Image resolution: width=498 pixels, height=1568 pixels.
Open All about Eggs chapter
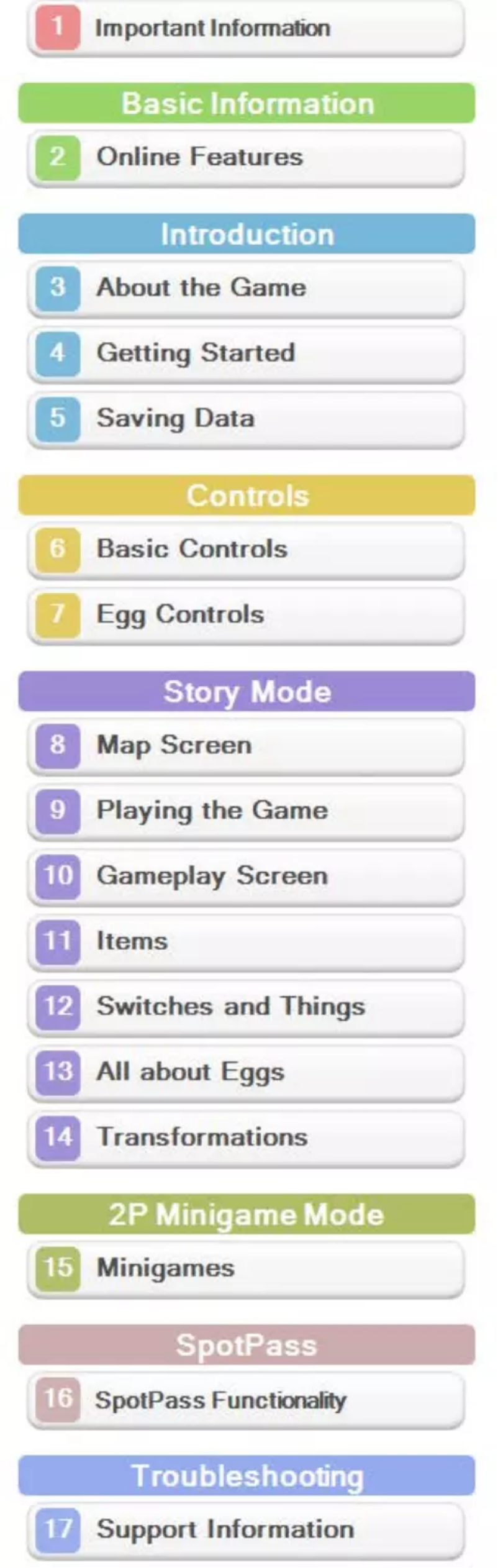246,1072
